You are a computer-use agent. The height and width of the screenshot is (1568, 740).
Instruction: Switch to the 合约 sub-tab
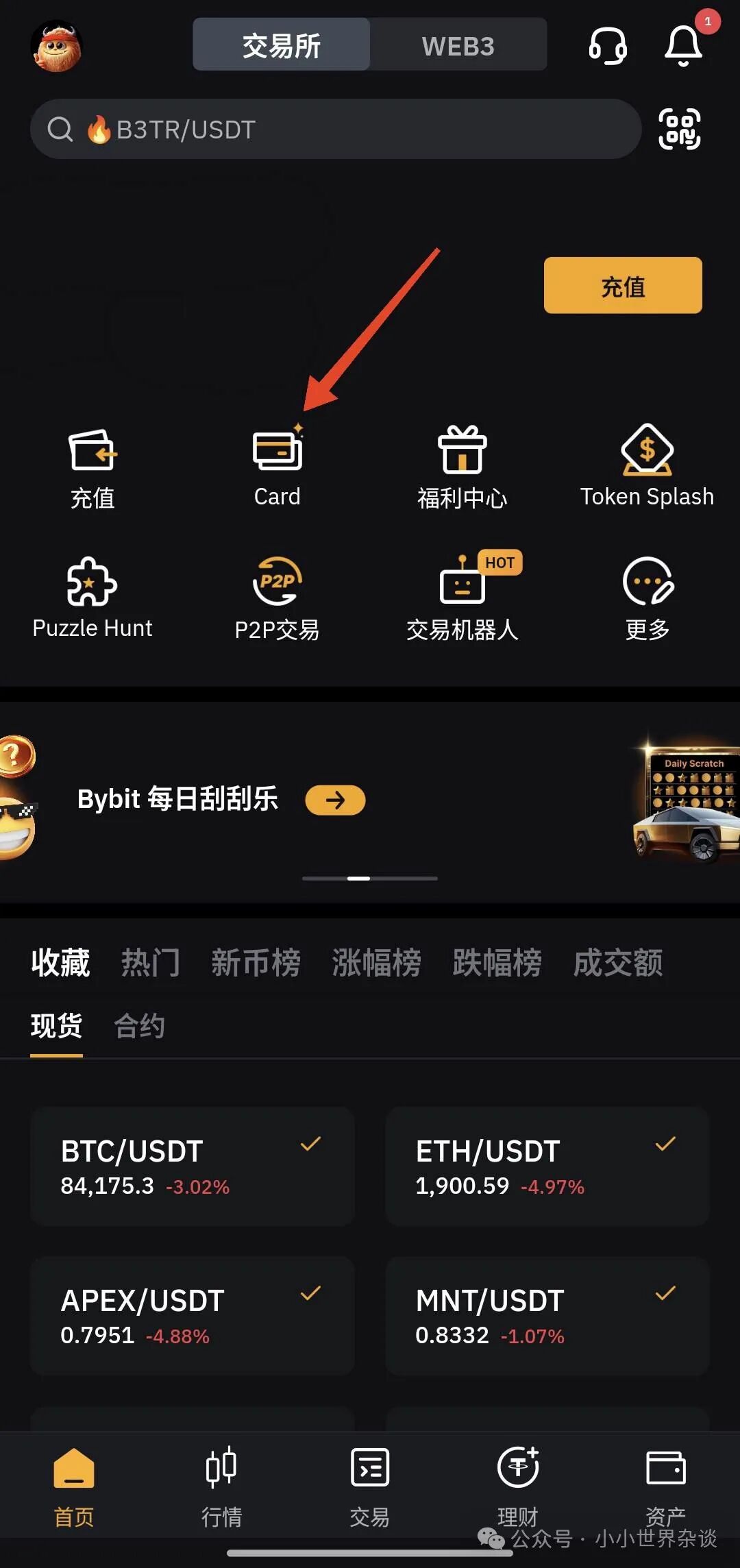(x=139, y=1026)
